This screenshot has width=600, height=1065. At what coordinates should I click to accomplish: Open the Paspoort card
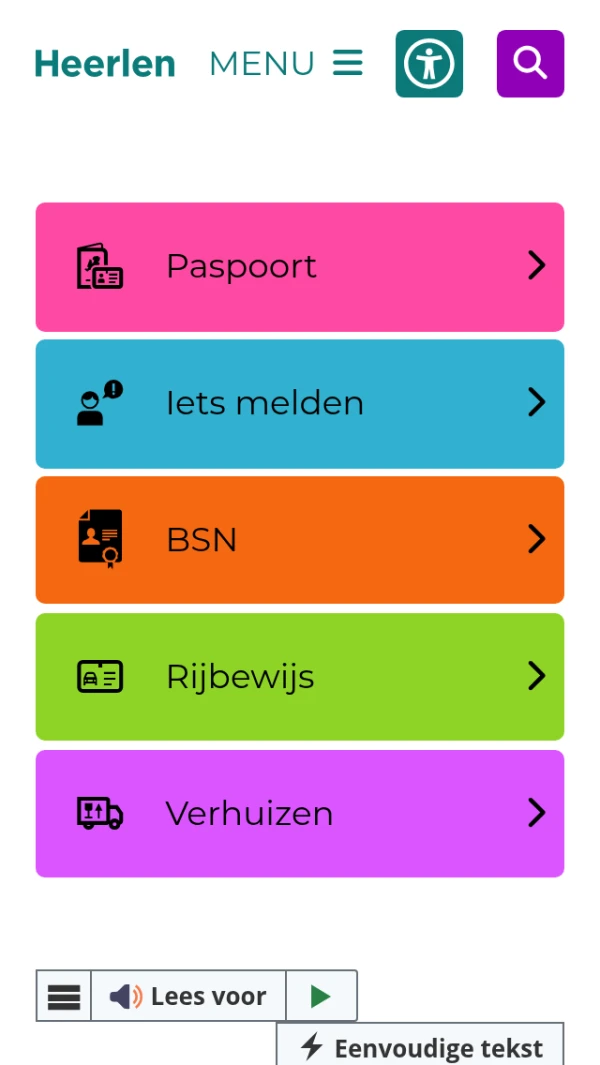(300, 267)
